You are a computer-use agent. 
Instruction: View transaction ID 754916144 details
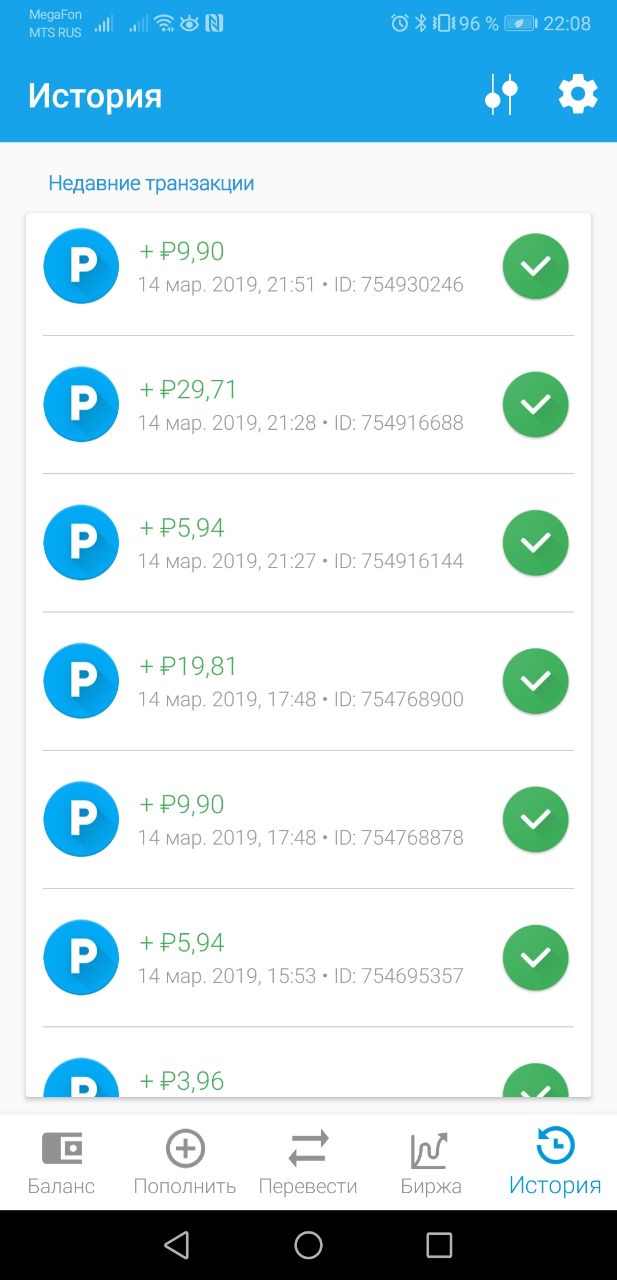coord(308,542)
